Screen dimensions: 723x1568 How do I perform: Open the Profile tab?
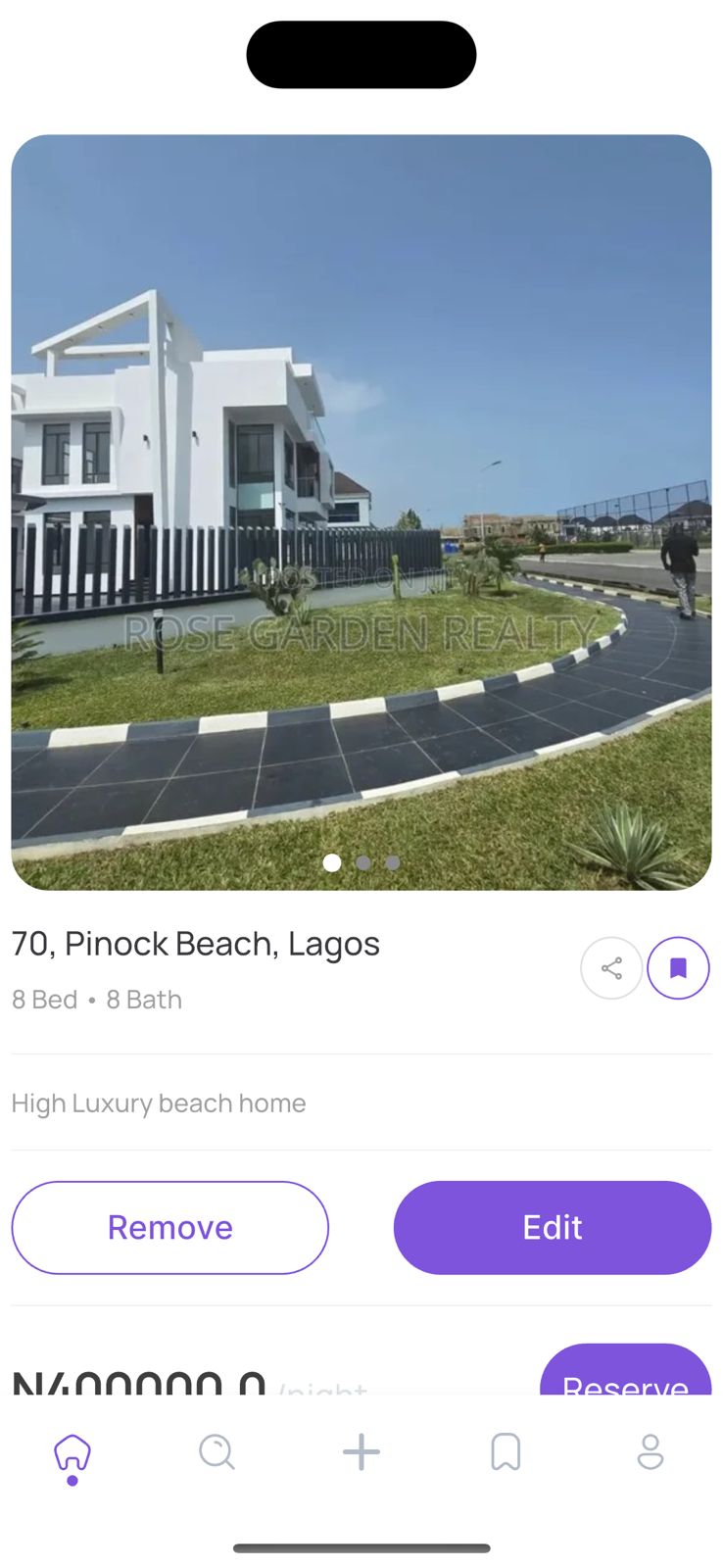(x=651, y=1452)
